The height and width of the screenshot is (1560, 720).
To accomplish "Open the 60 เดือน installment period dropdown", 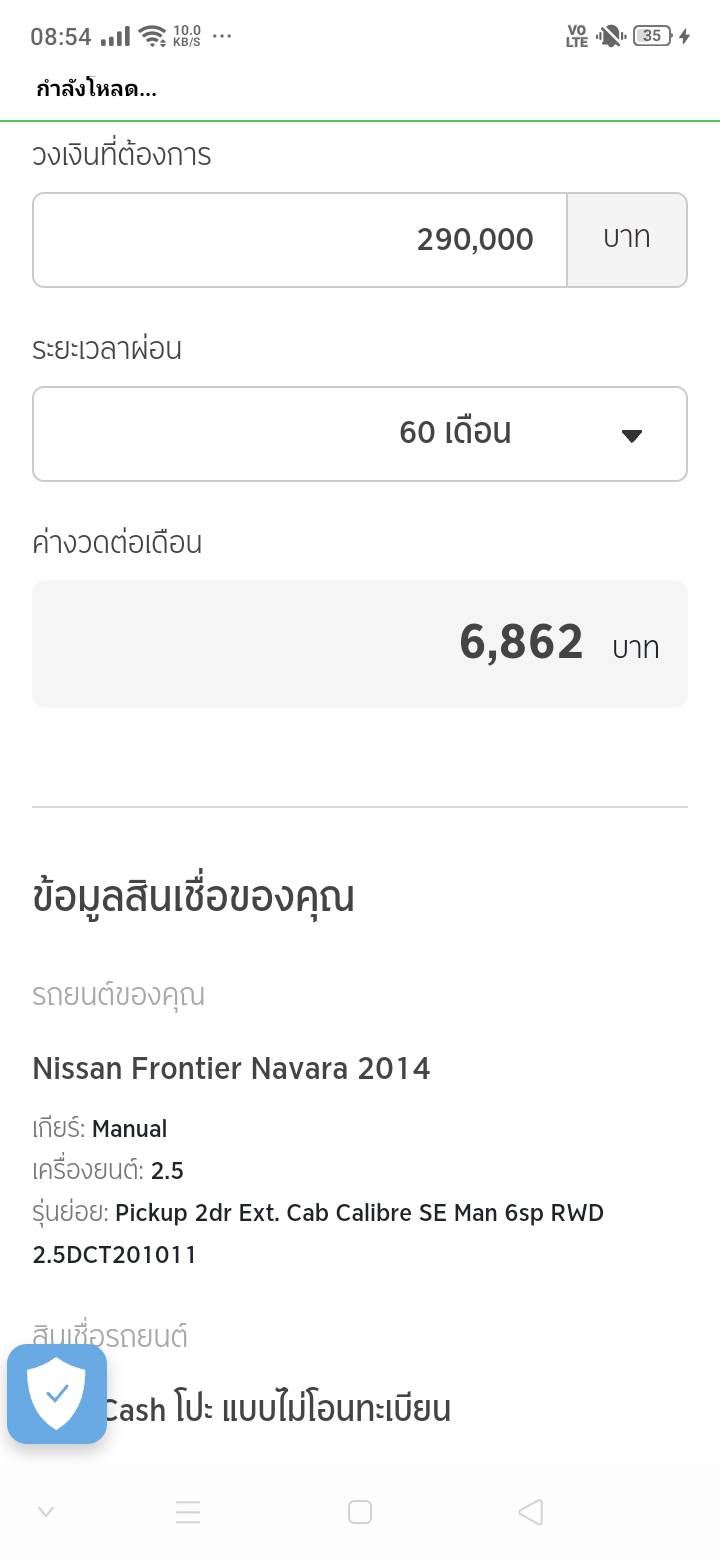I will point(360,434).
